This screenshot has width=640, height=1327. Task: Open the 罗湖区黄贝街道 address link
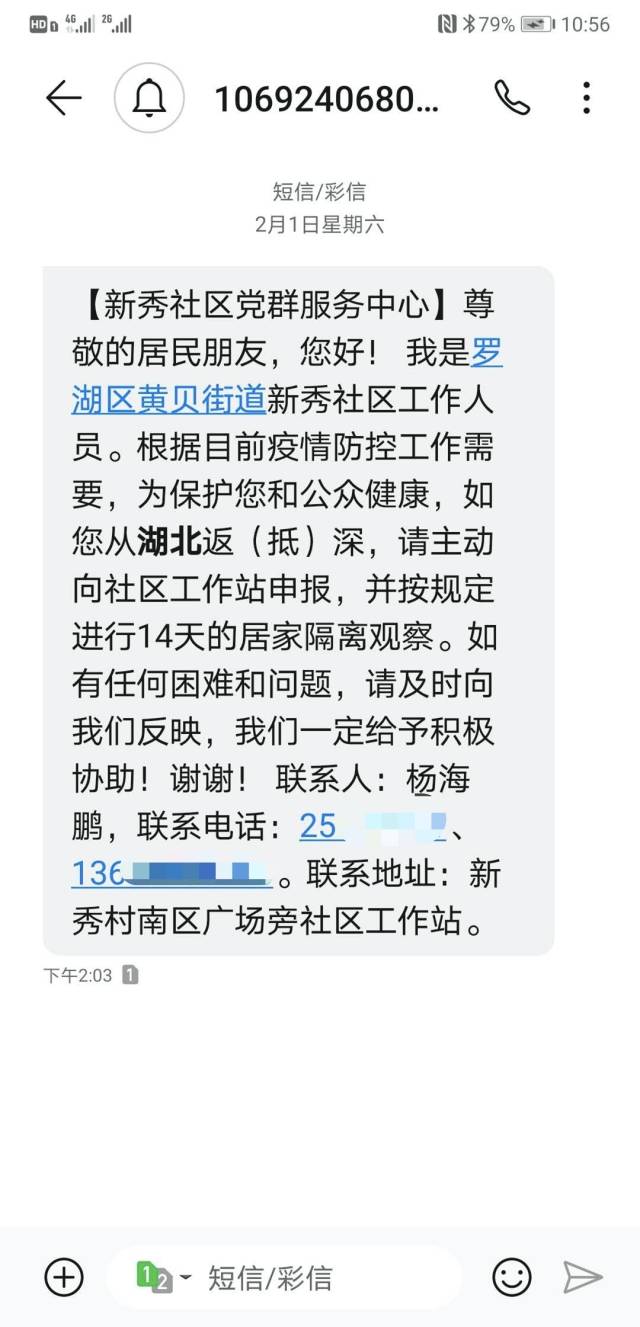pos(168,398)
